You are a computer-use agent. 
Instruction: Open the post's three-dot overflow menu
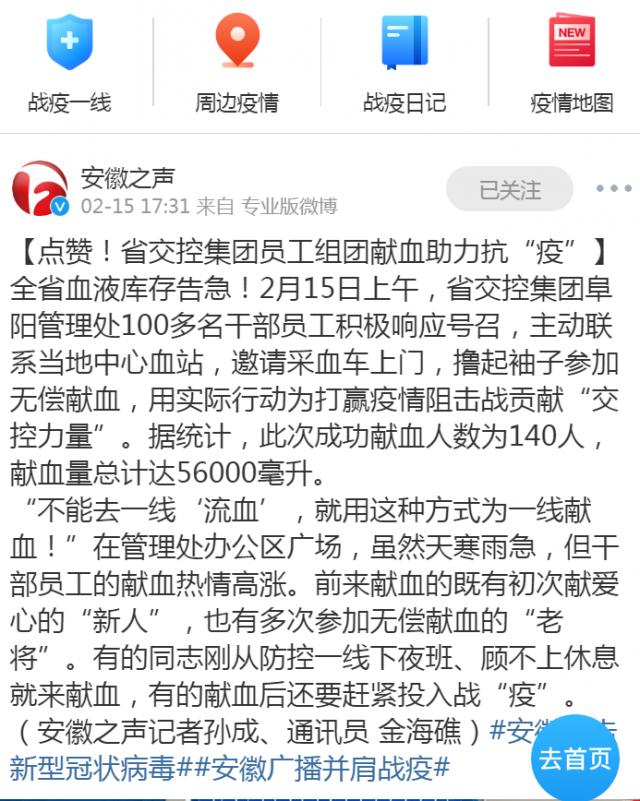point(612,189)
